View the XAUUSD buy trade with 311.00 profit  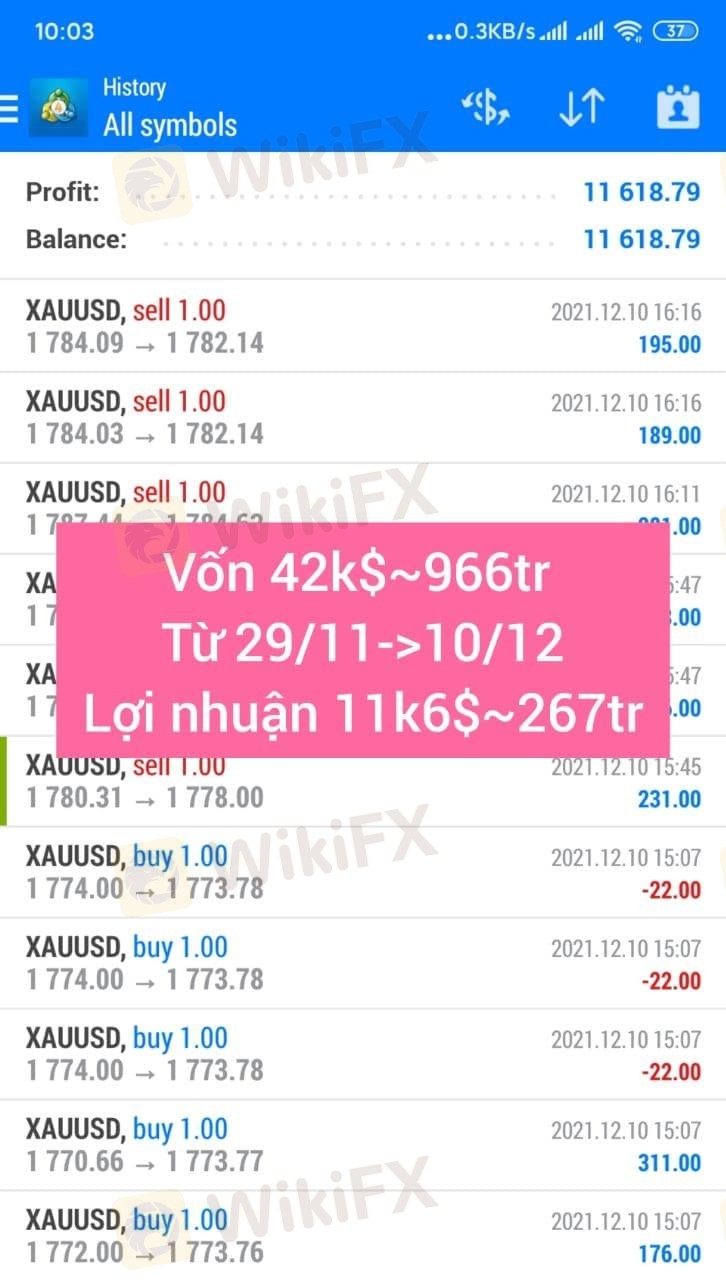(363, 1145)
